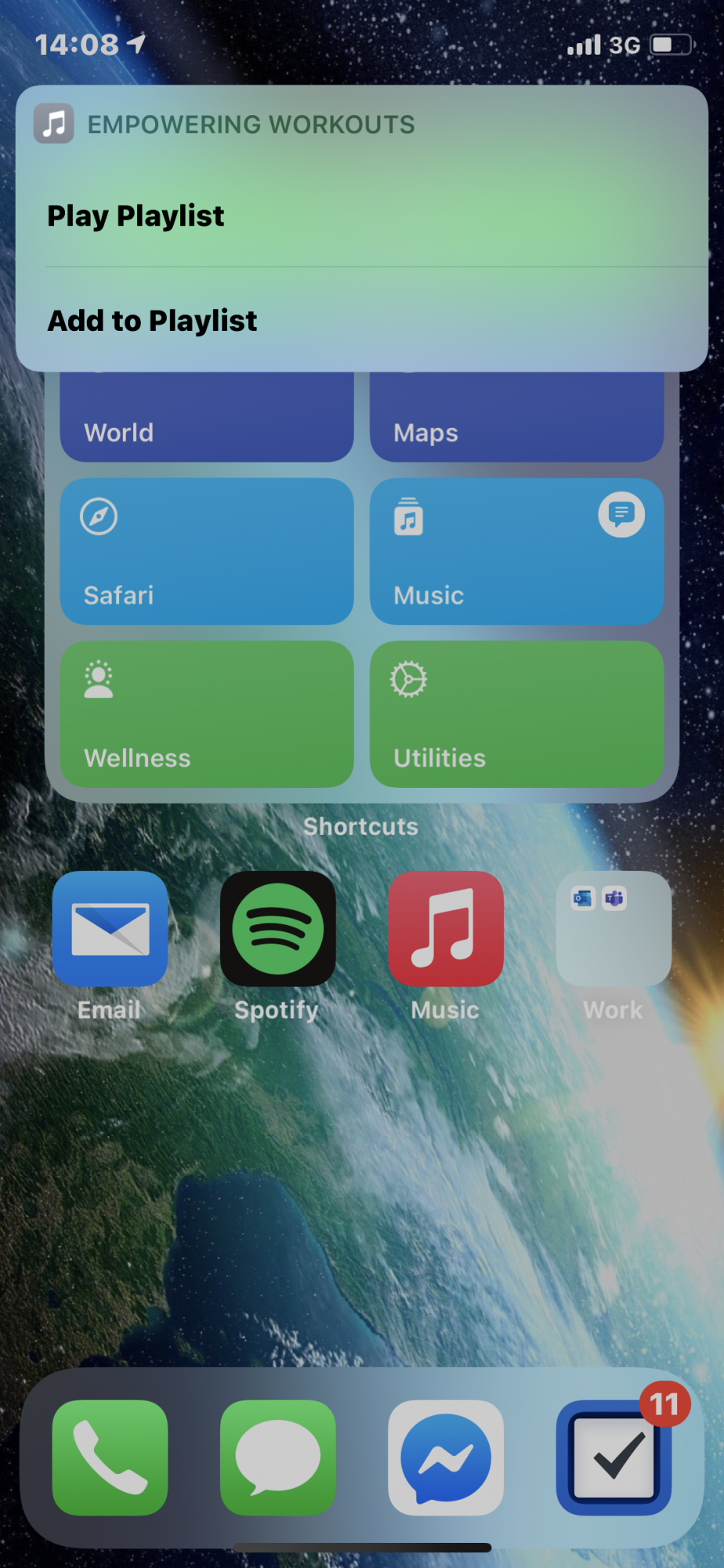Start the Wellness shortcut
The image size is (724, 1568).
pyautogui.click(x=207, y=714)
